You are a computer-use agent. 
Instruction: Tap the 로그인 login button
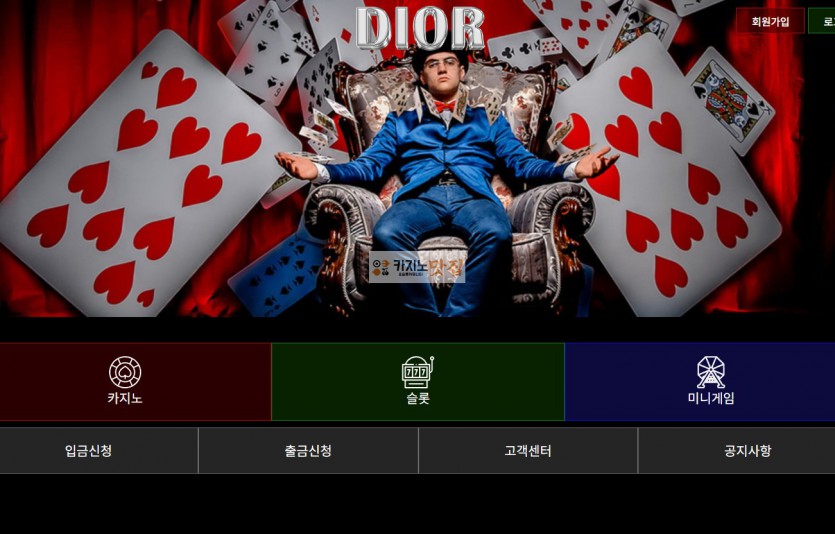point(823,21)
